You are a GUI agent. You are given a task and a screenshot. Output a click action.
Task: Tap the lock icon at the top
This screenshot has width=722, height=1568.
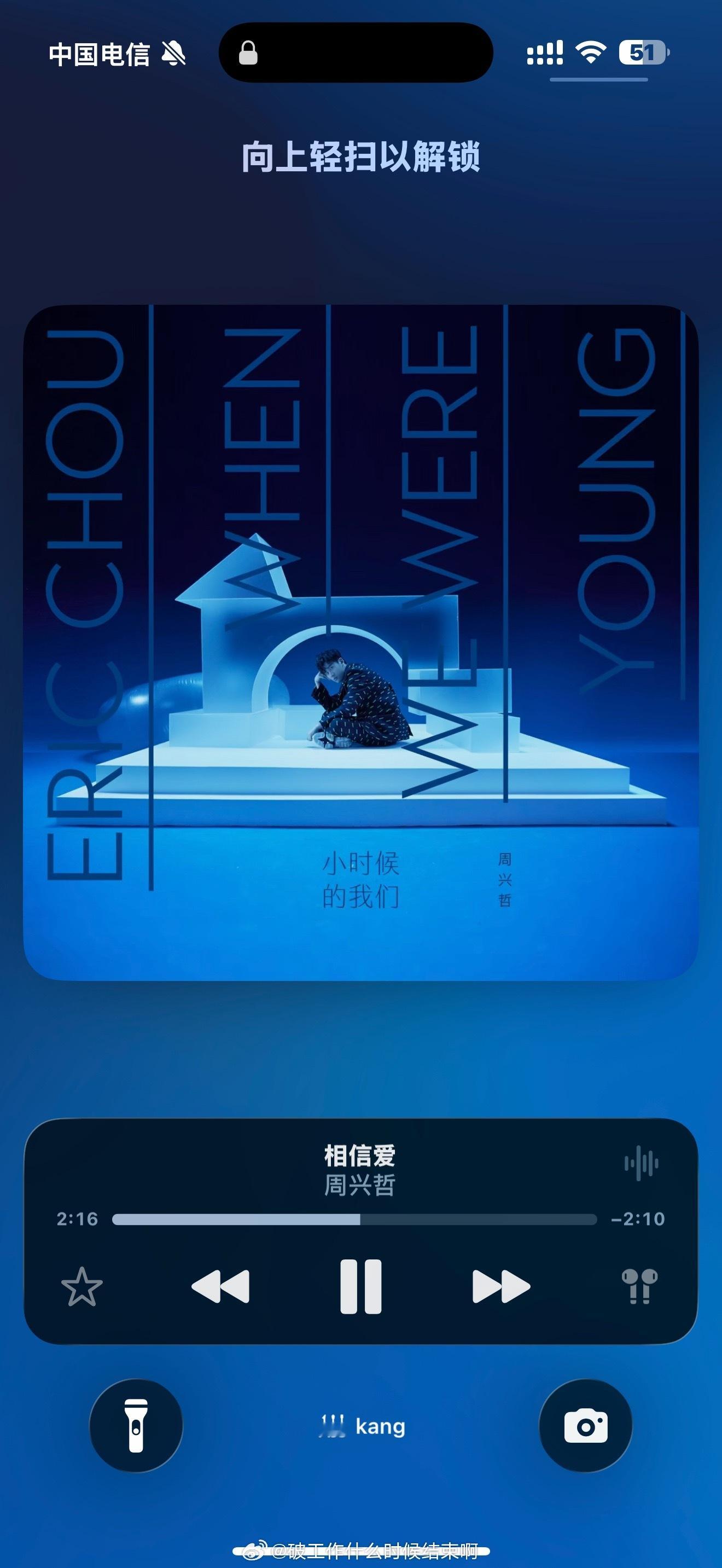(249, 53)
